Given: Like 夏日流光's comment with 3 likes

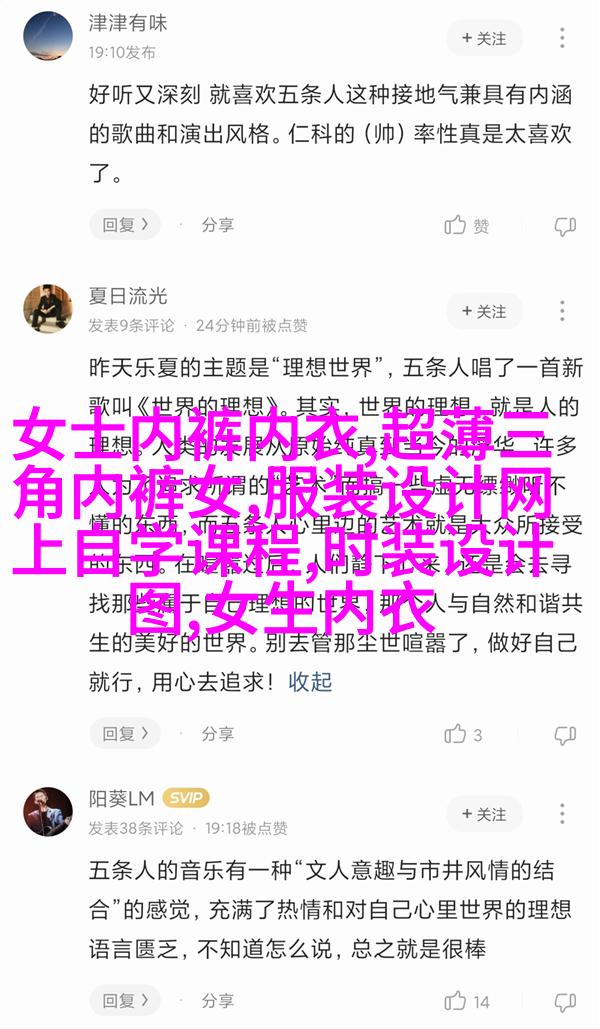Looking at the screenshot, I should (465, 734).
